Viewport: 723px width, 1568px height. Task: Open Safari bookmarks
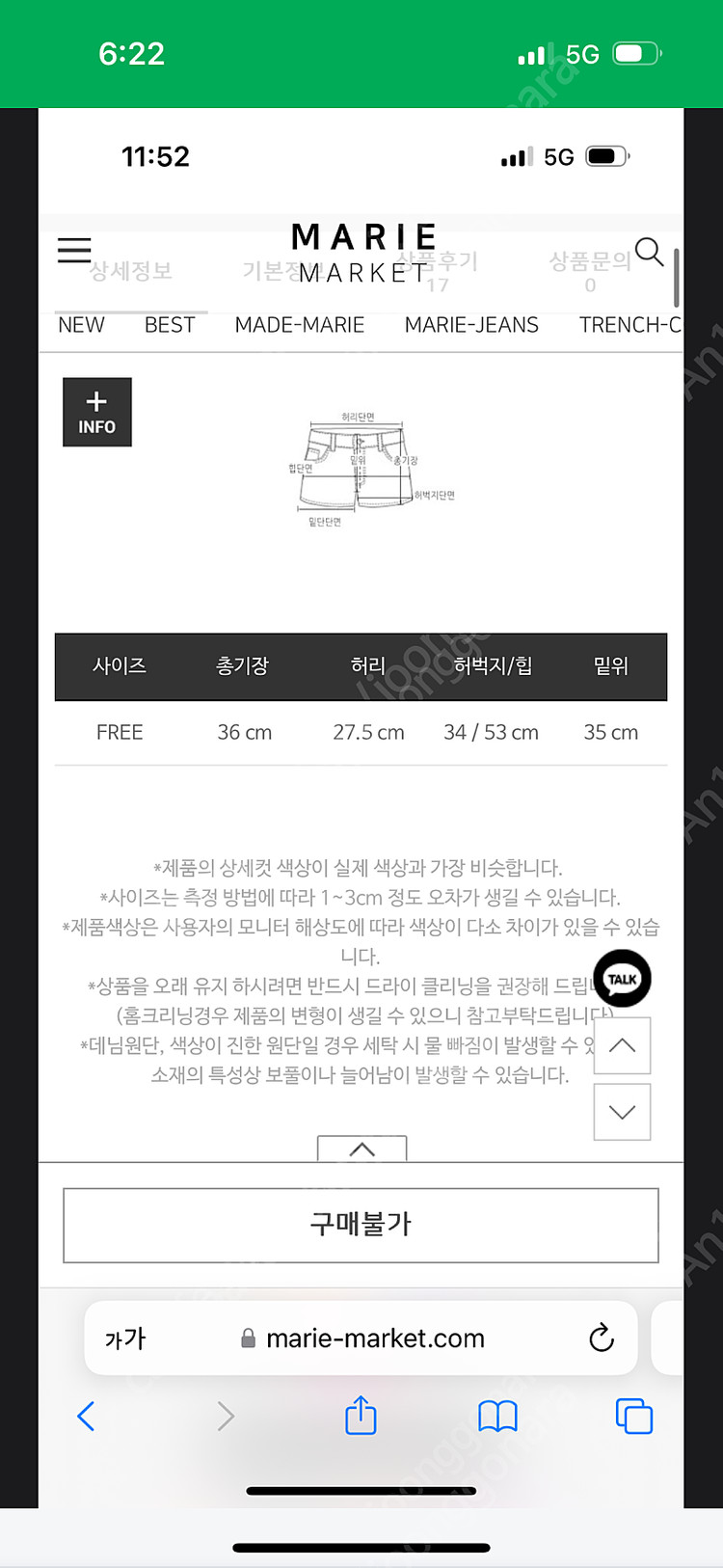coord(497,1417)
